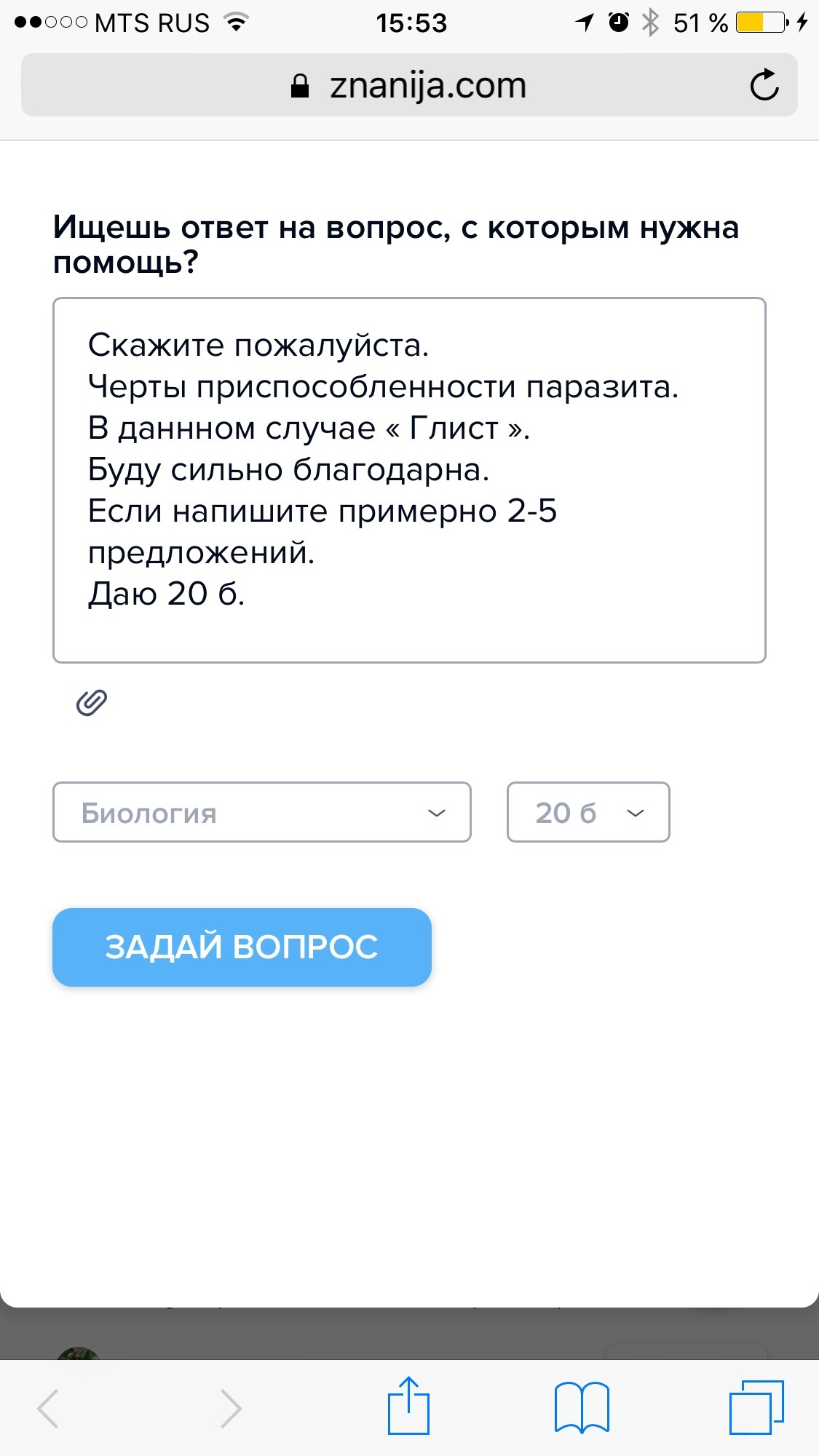Go back to previous page
The height and width of the screenshot is (1456, 819).
(x=49, y=1408)
